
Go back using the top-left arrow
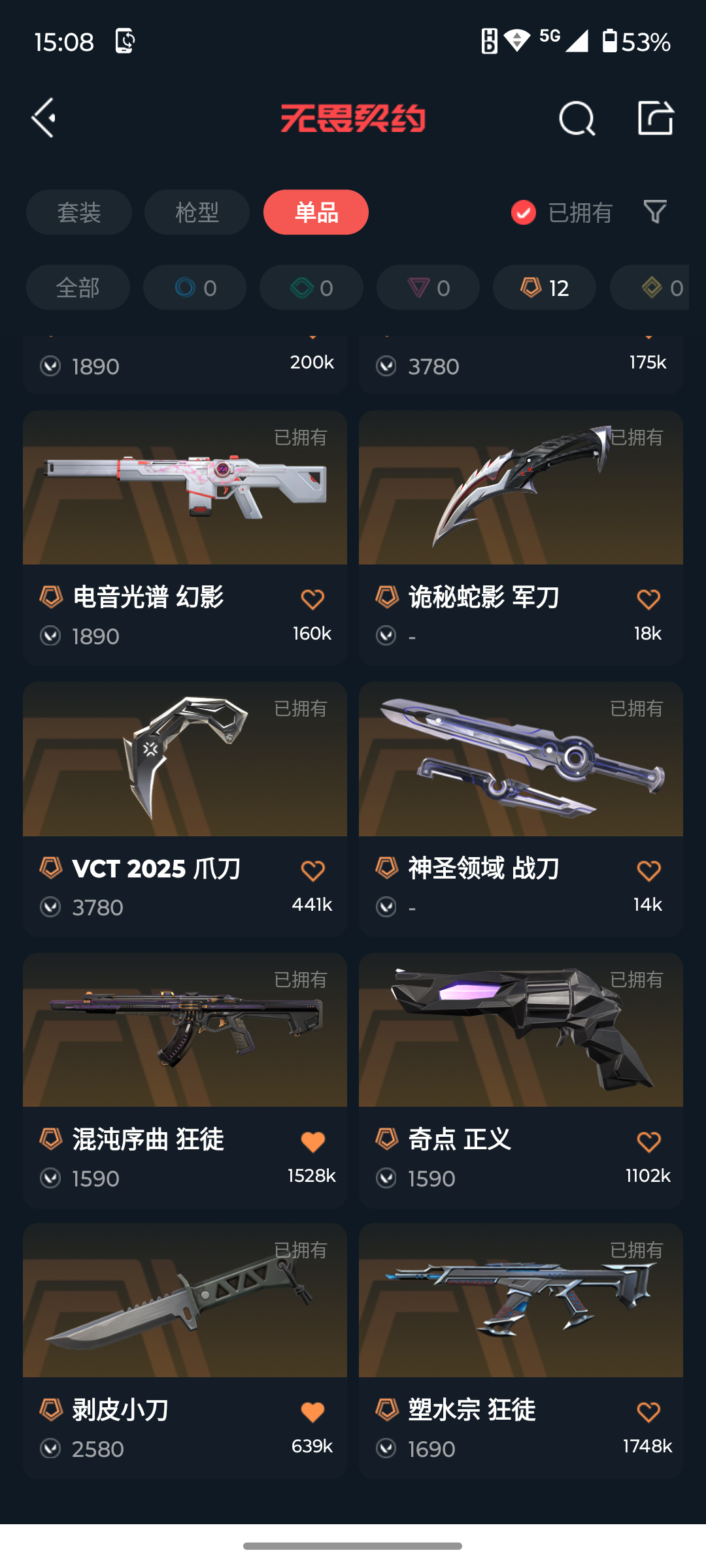click(x=44, y=118)
